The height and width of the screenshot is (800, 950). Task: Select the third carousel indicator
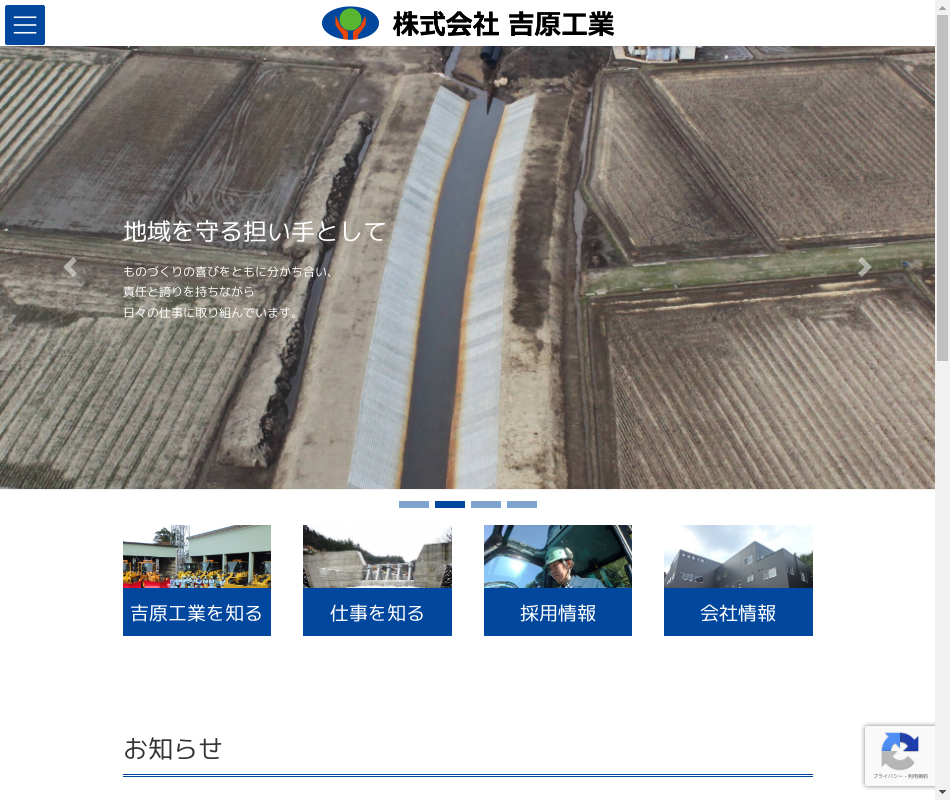[486, 504]
